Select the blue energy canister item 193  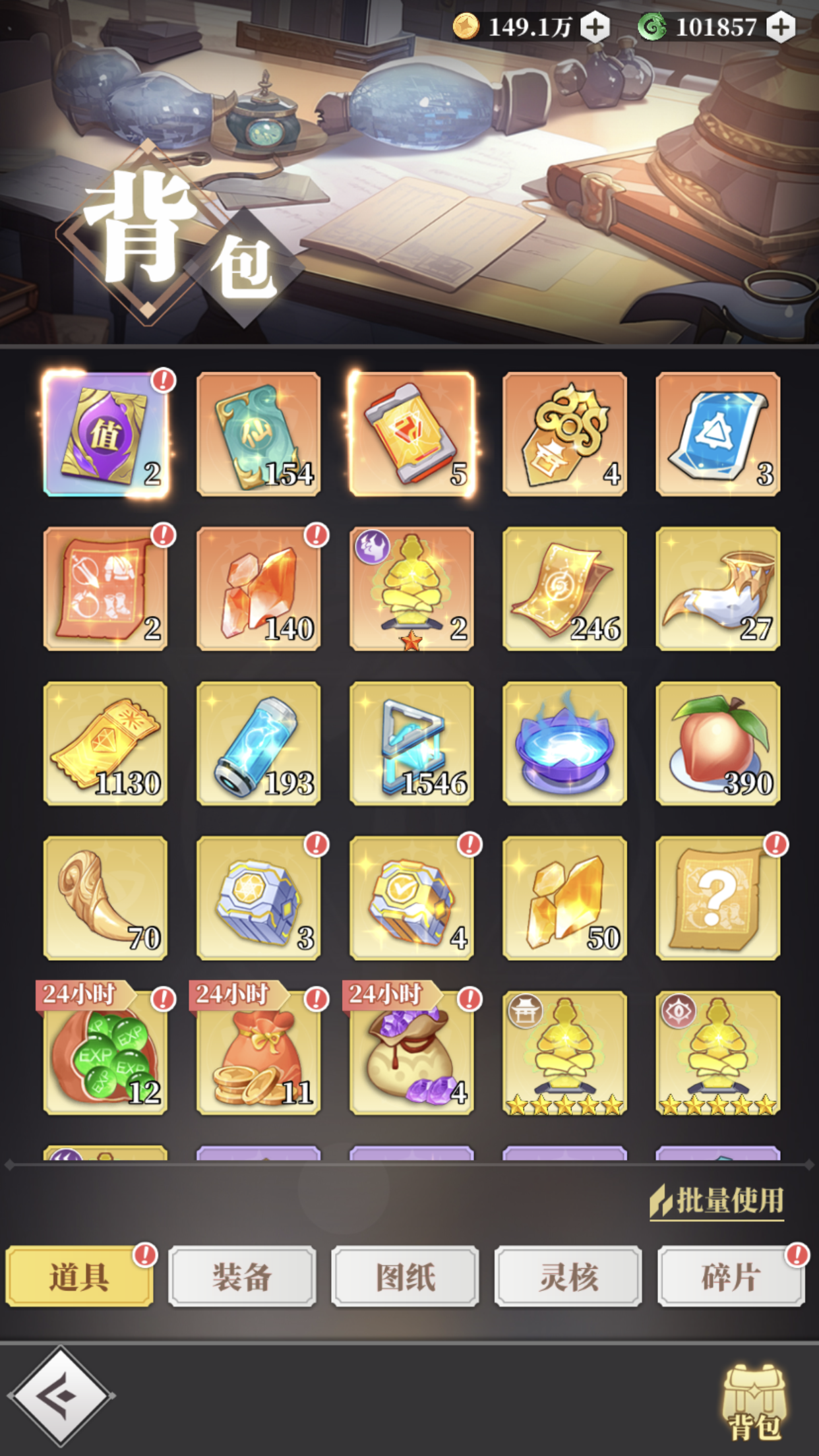258,743
